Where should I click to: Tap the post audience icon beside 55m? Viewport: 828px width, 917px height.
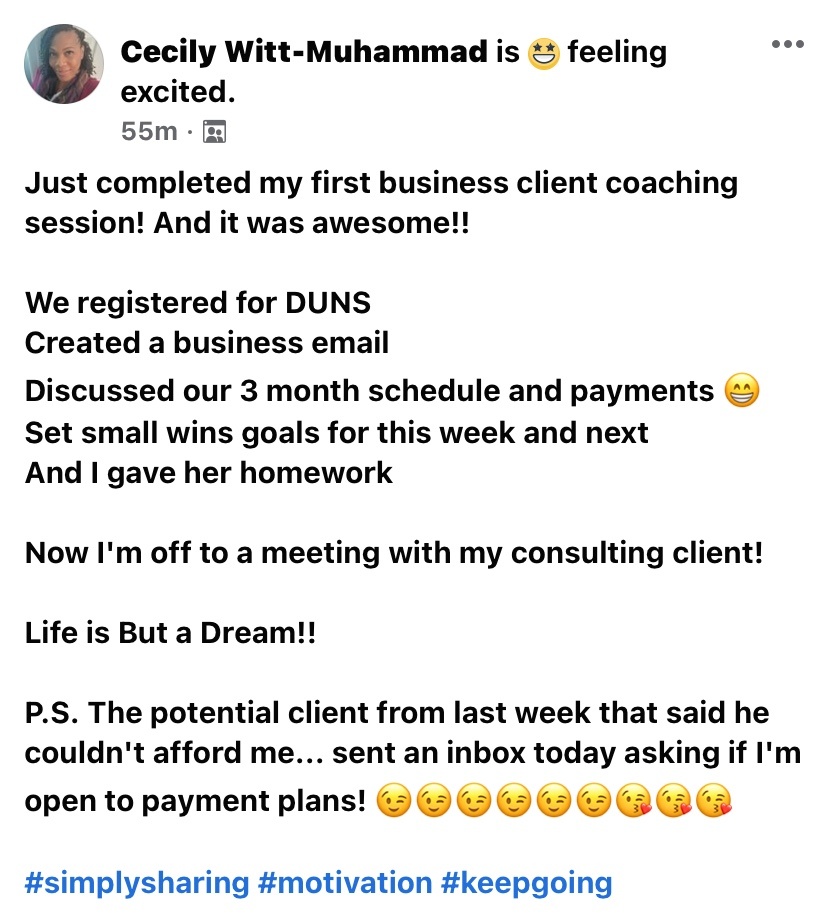tap(214, 131)
